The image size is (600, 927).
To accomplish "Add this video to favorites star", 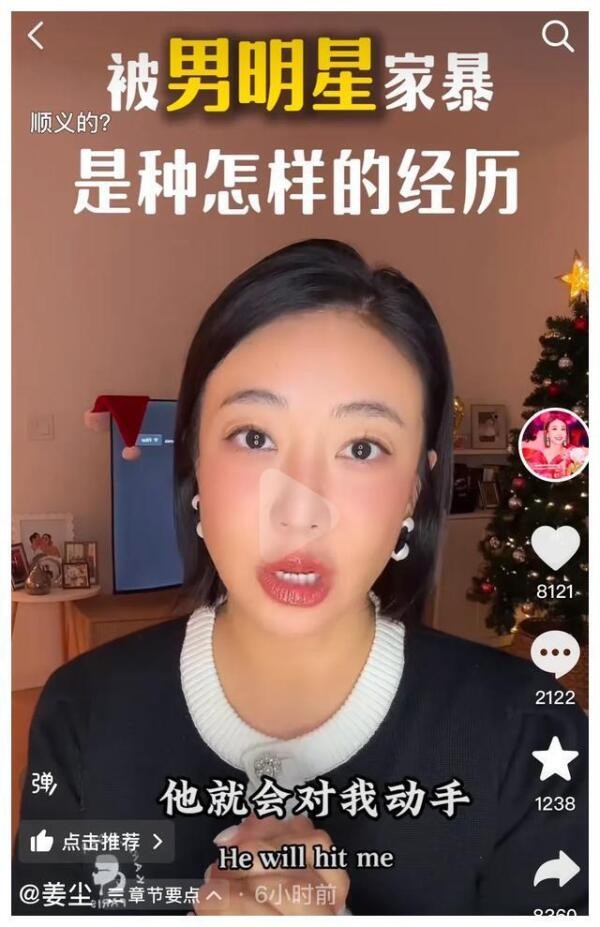I will [x=555, y=760].
